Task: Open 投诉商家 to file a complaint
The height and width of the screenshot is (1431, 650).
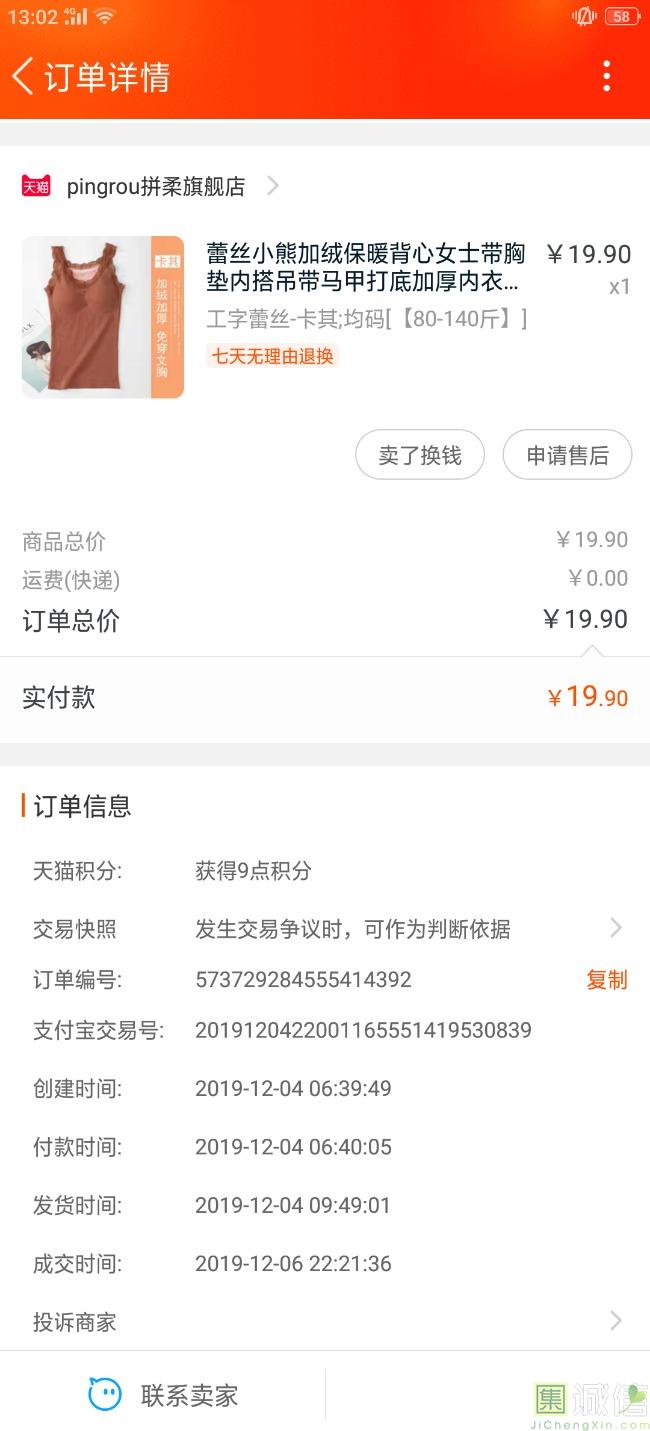Action: tap(325, 1322)
